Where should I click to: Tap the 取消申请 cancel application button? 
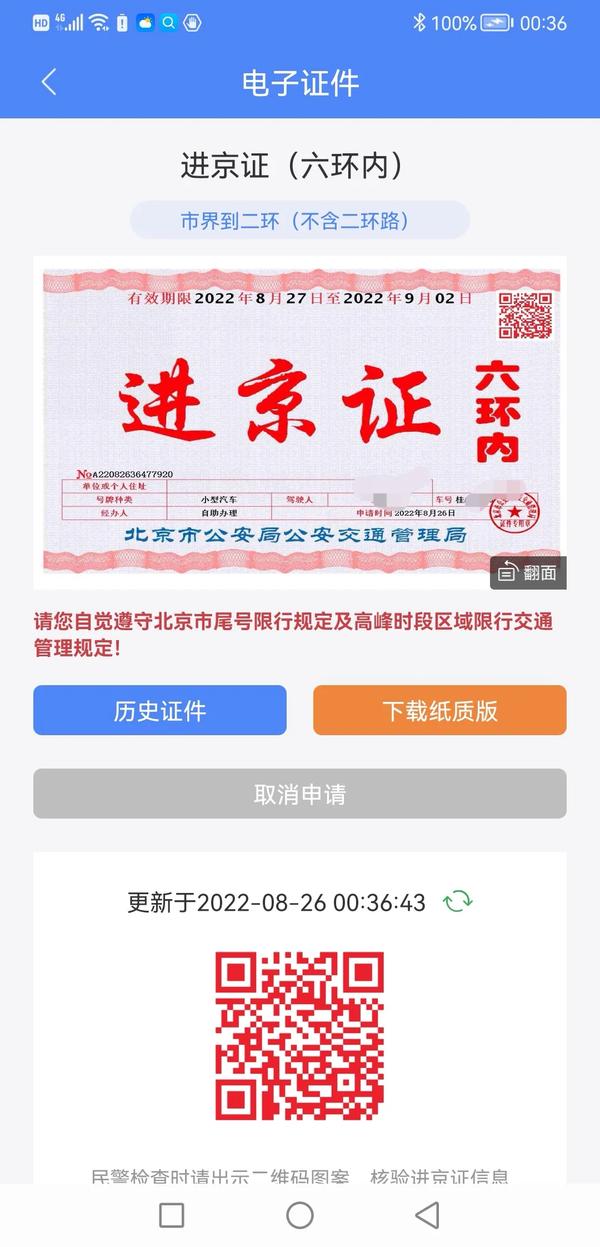pos(300,794)
